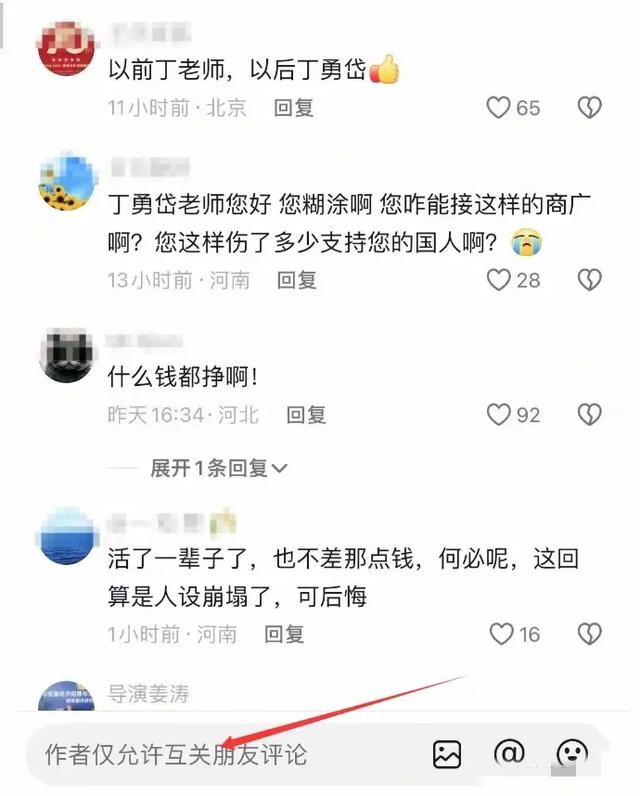
Task: Like the comment with 16 likes
Action: (x=501, y=633)
